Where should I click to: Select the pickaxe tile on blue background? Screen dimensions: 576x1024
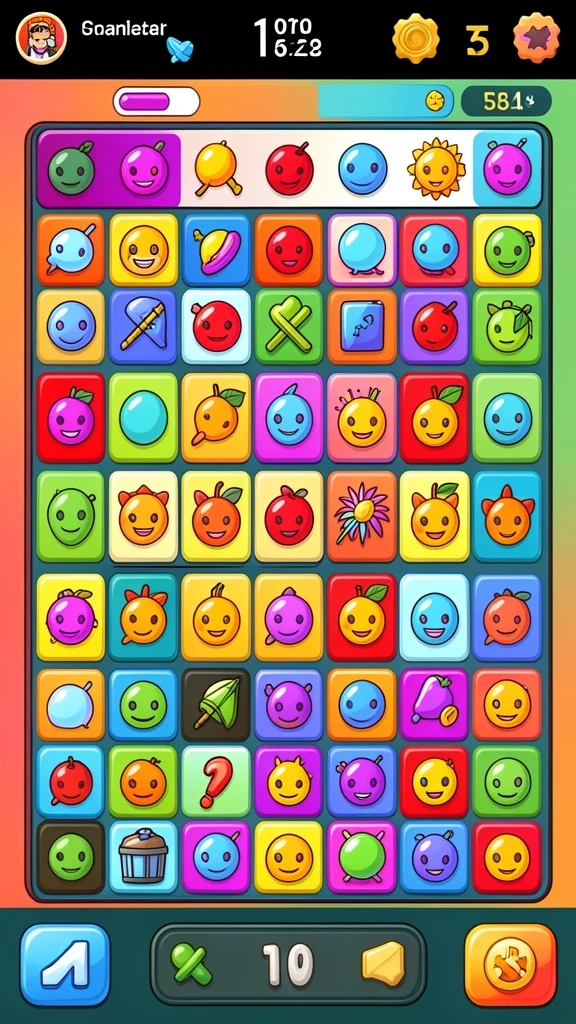[x=143, y=325]
